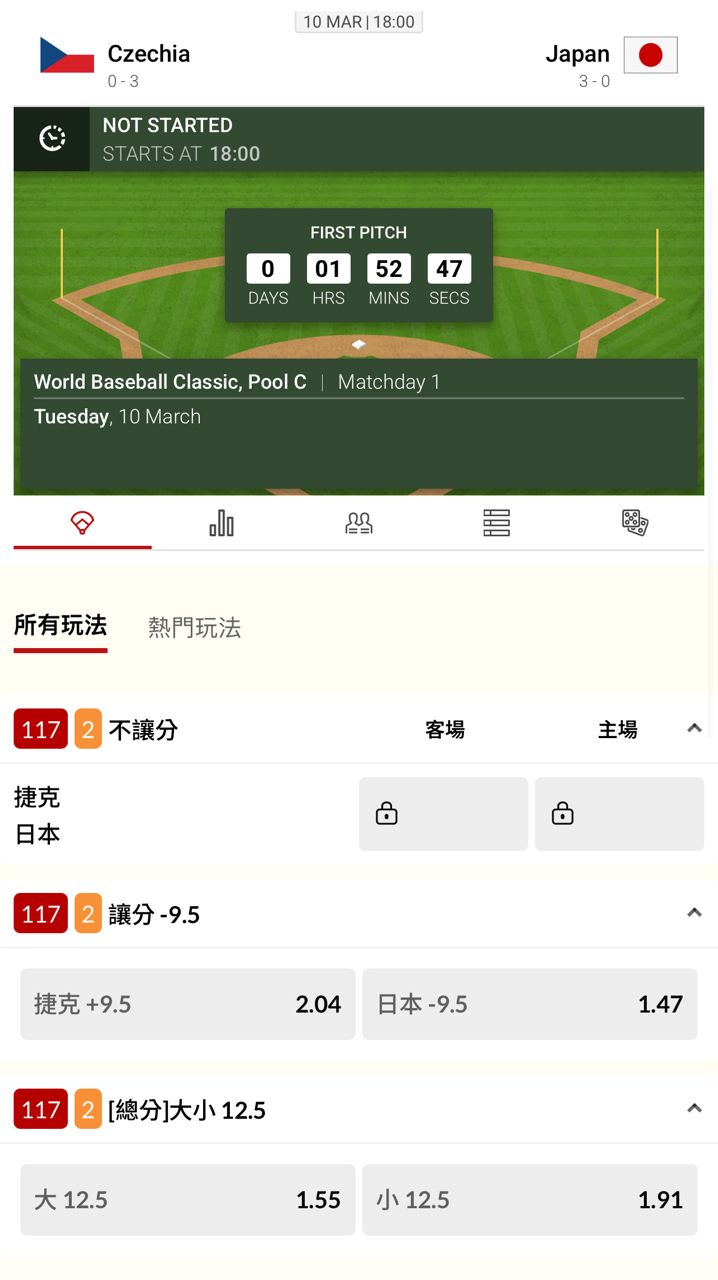Open the dice tab
The width and height of the screenshot is (718, 1280).
(x=634, y=523)
